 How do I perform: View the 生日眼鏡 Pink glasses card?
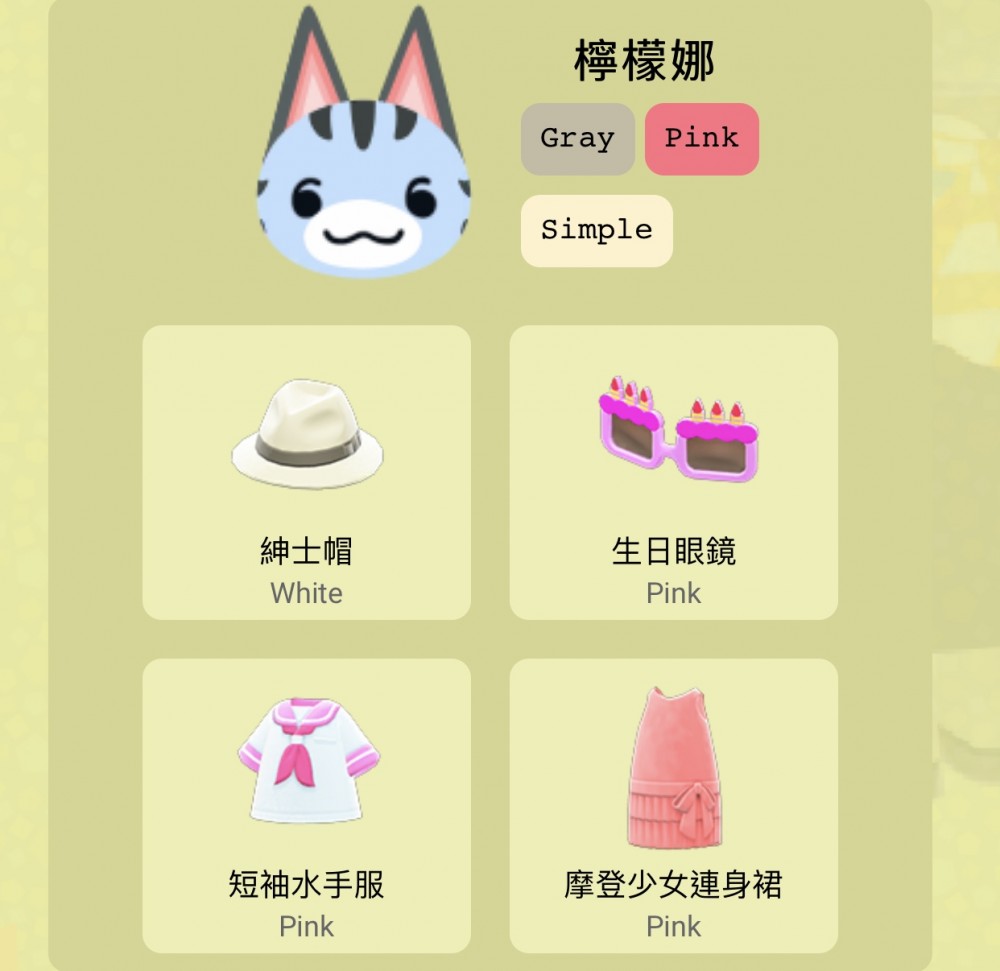point(673,472)
